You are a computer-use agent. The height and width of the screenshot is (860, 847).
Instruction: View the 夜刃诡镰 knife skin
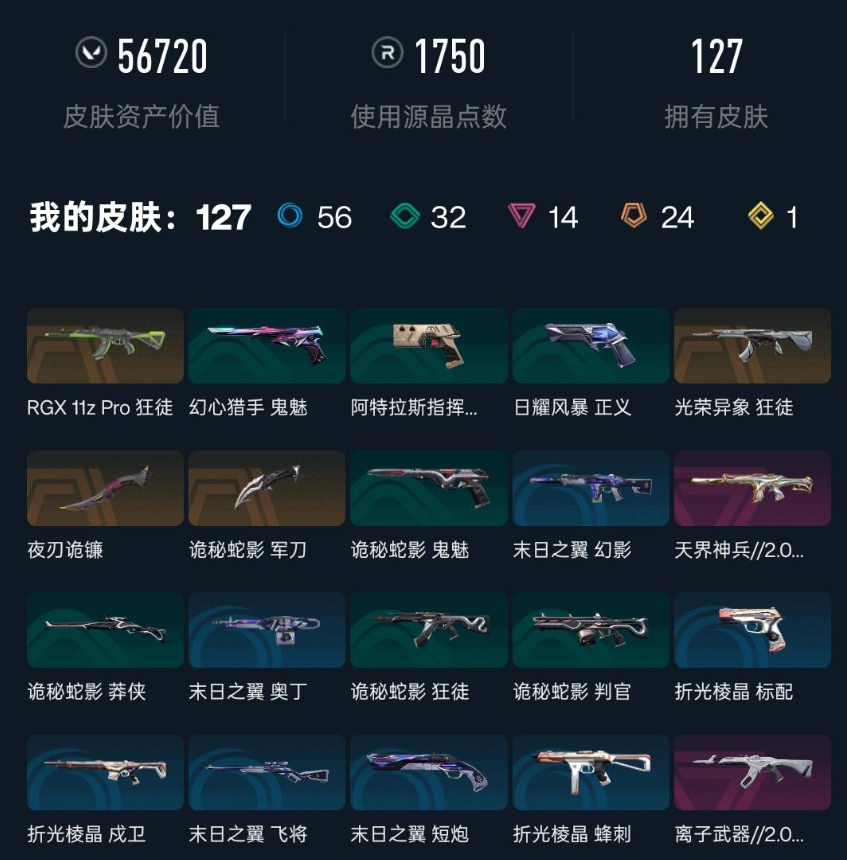pyautogui.click(x=105, y=488)
